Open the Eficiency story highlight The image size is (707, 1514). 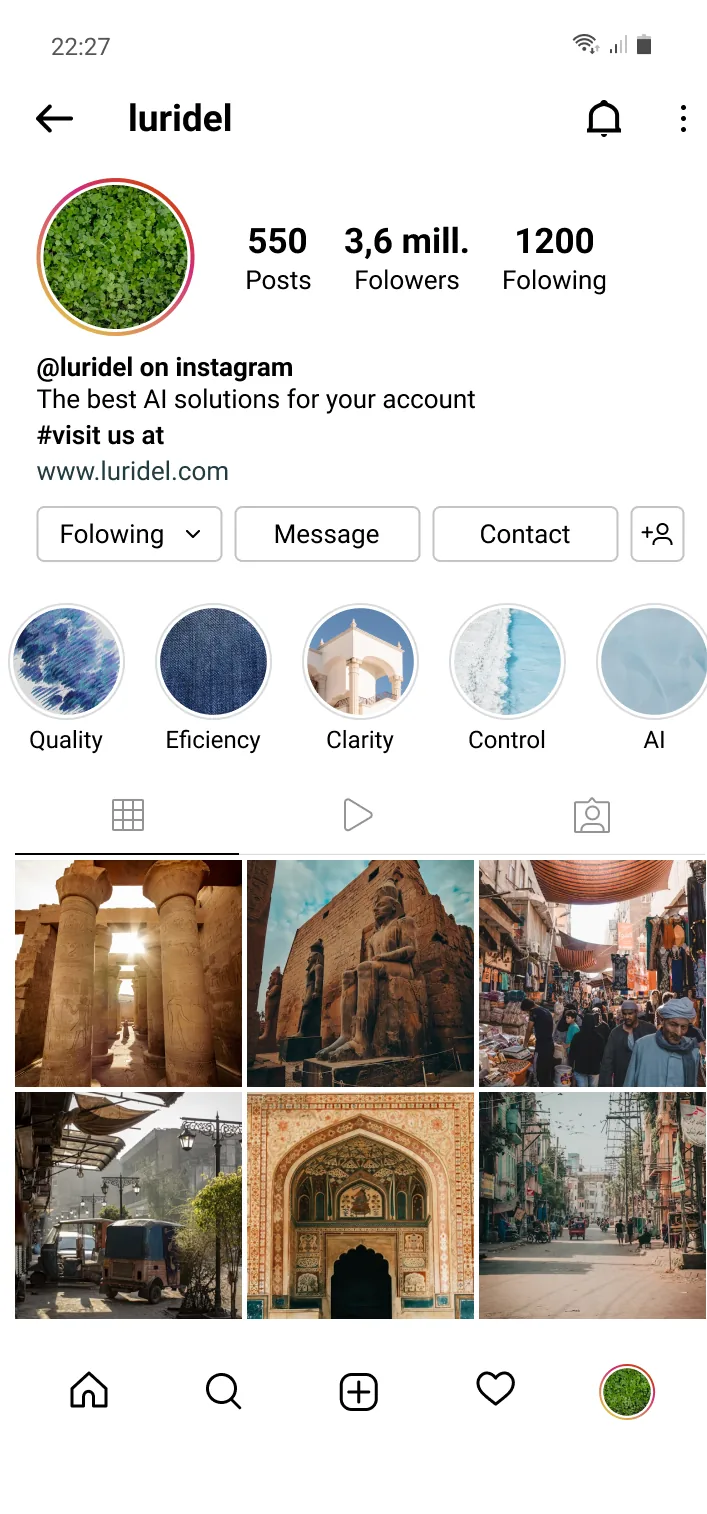(x=213, y=662)
